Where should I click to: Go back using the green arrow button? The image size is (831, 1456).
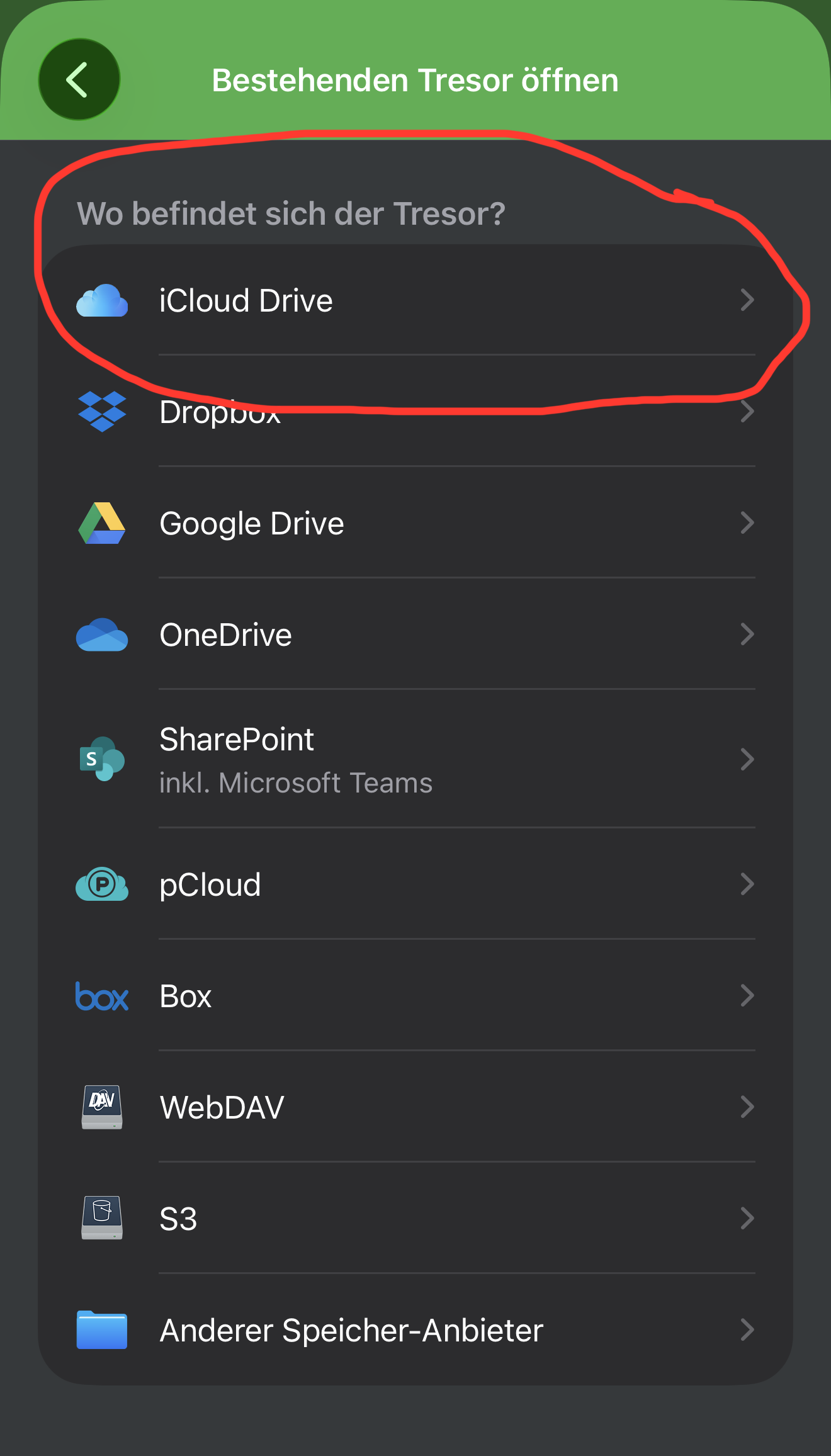click(x=79, y=80)
